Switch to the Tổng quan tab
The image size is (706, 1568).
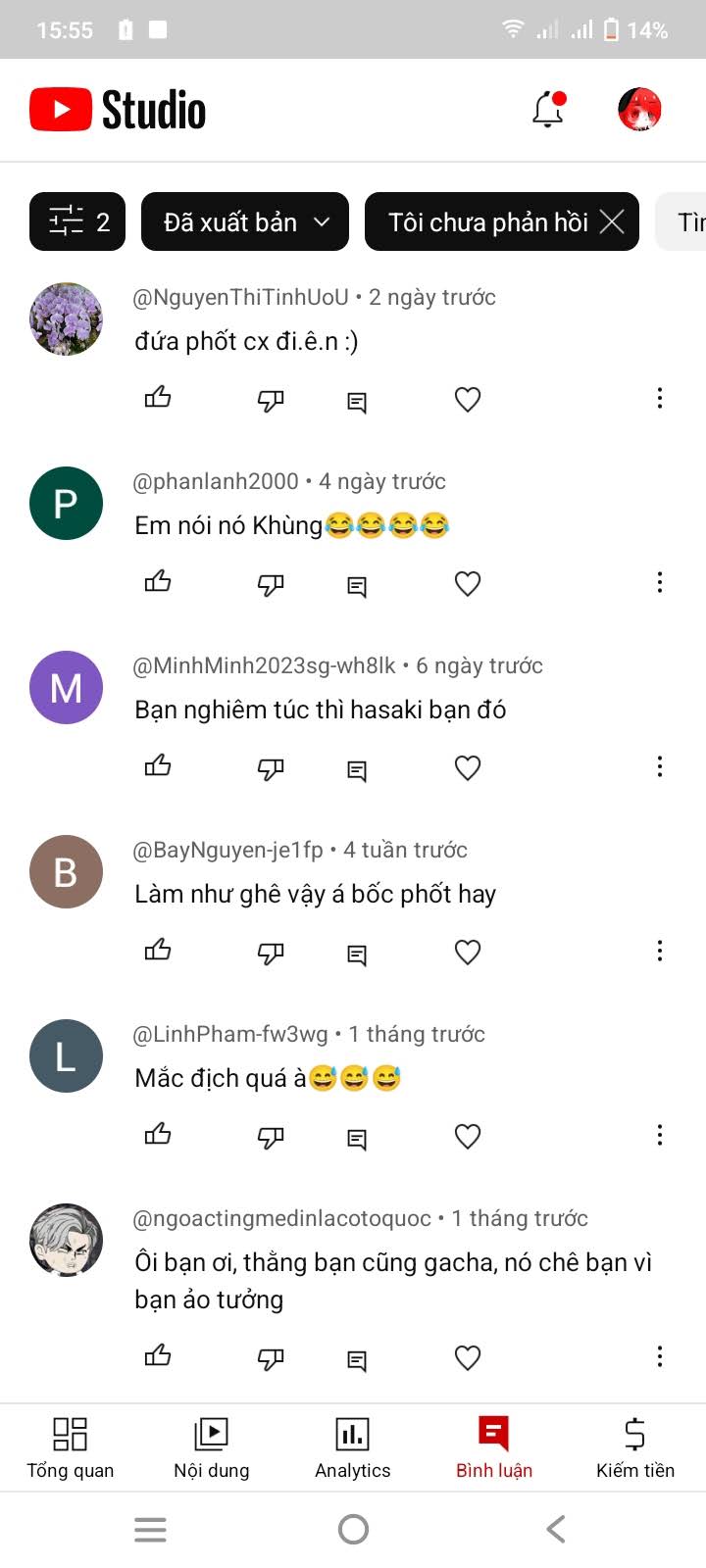[70, 1447]
